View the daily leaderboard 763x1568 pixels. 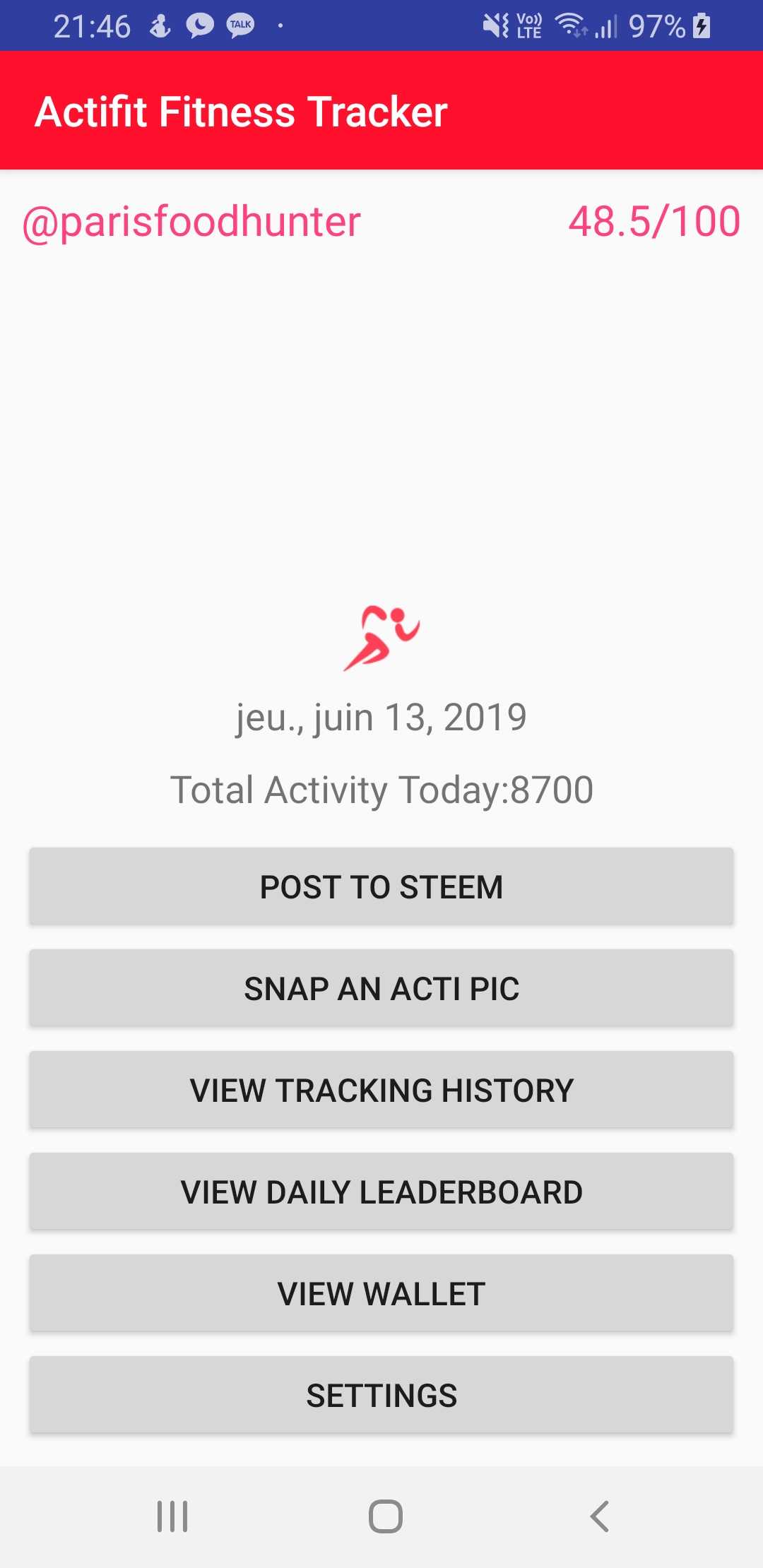[381, 1192]
